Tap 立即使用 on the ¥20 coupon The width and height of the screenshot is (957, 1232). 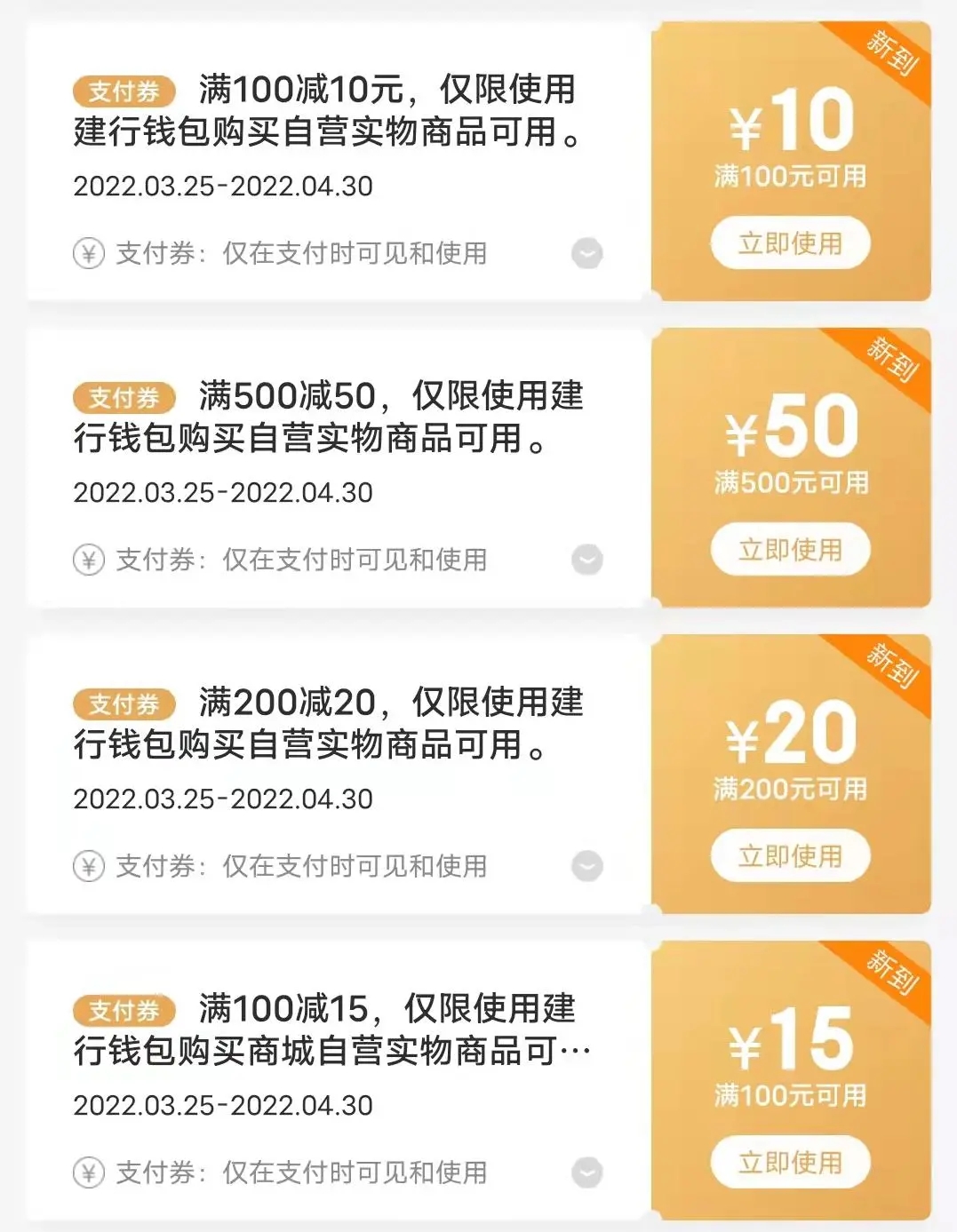pyautogui.click(x=790, y=854)
